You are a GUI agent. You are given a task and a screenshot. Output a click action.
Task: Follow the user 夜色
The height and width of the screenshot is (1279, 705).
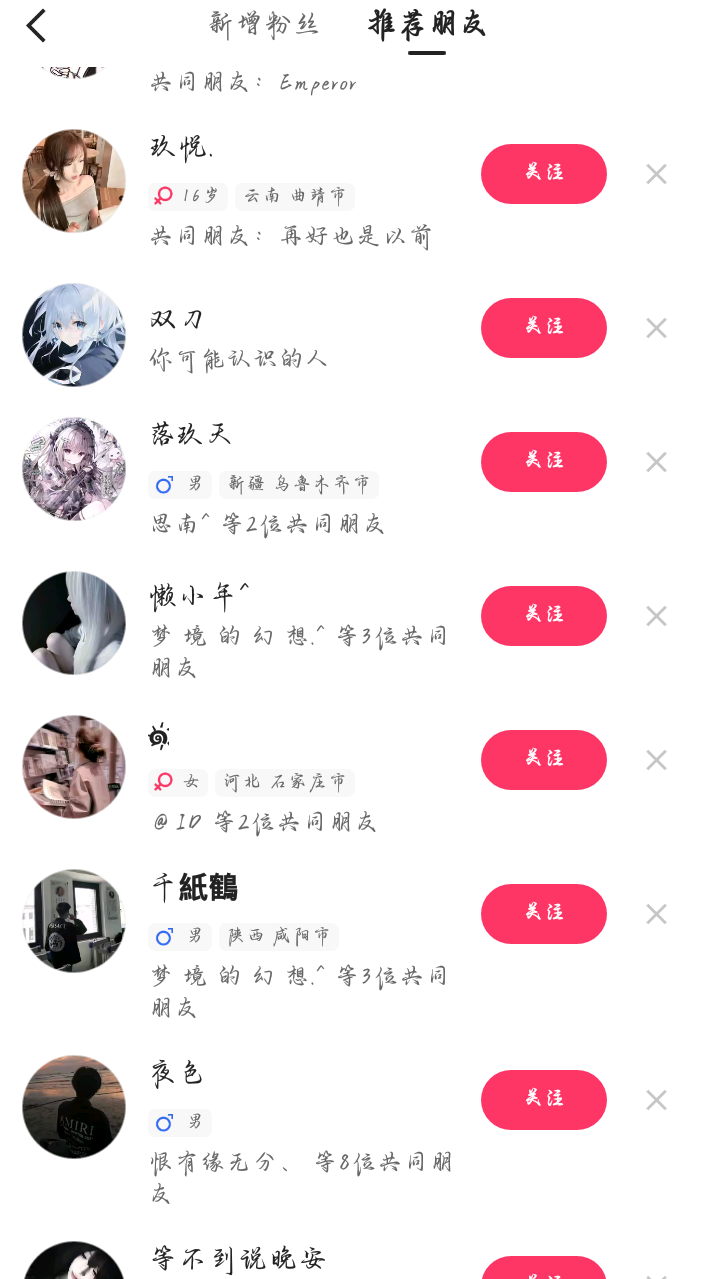pos(543,1100)
